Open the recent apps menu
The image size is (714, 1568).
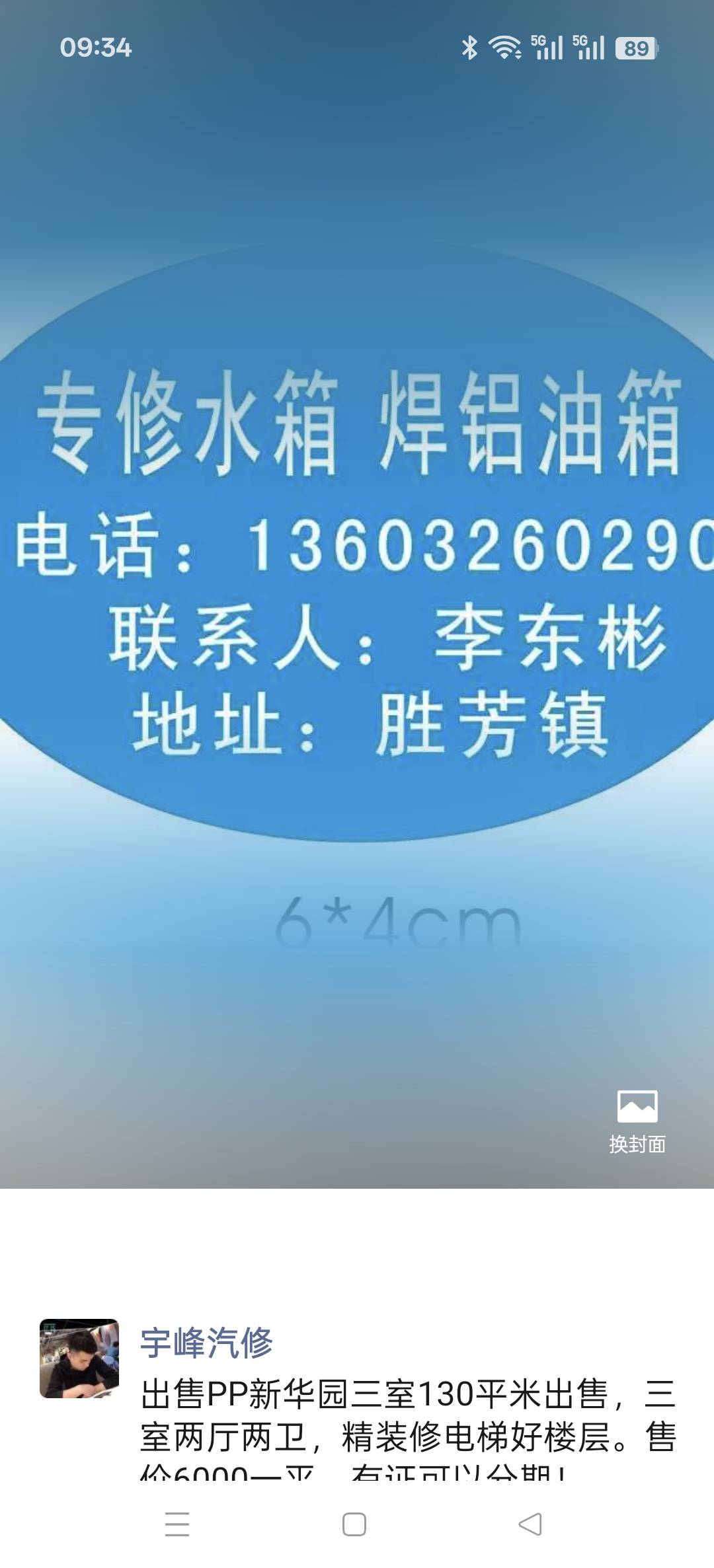pos(177,1524)
